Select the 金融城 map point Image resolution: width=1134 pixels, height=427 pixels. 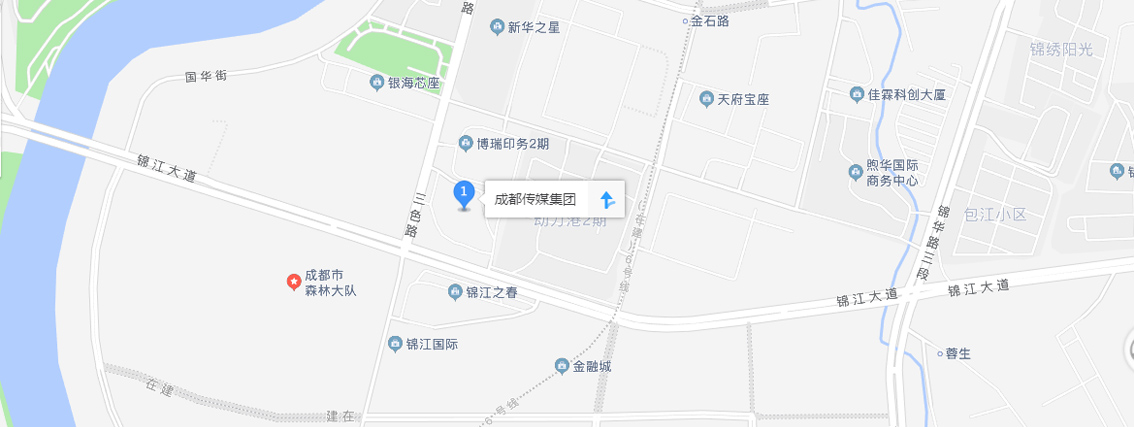(x=562, y=366)
